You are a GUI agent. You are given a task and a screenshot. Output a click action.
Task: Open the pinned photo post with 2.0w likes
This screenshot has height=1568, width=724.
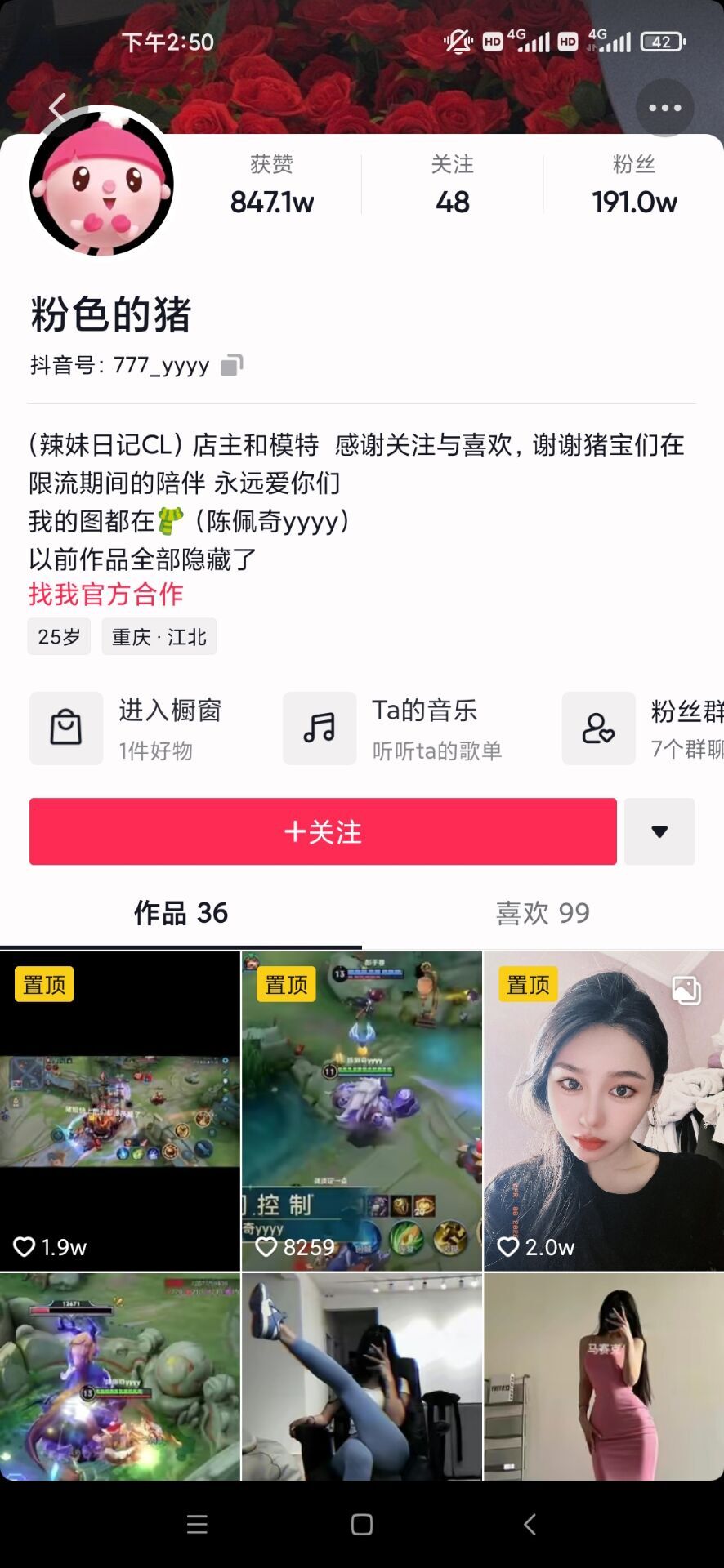coord(603,1111)
